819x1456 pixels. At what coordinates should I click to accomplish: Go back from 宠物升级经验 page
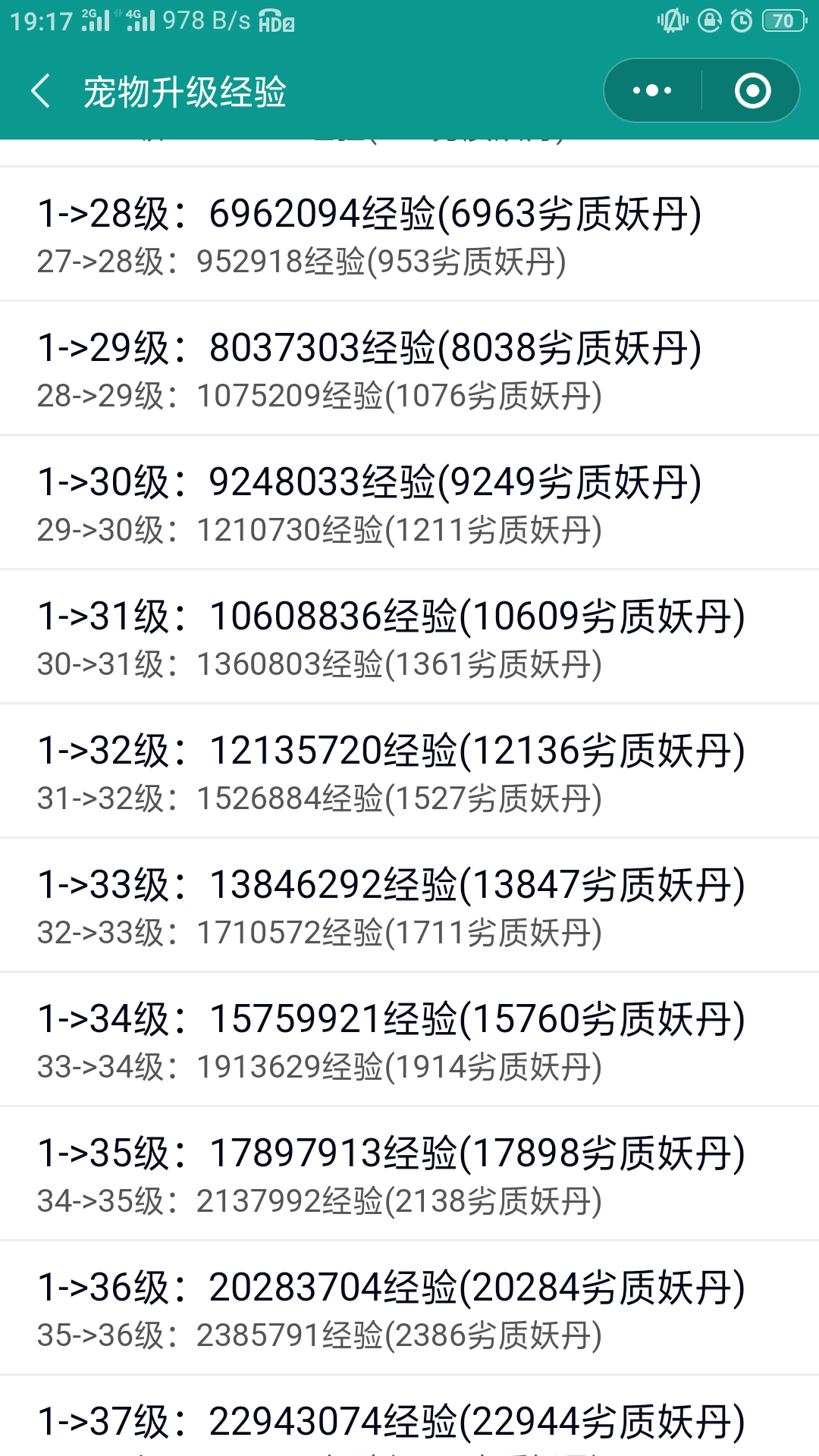pos(41,91)
